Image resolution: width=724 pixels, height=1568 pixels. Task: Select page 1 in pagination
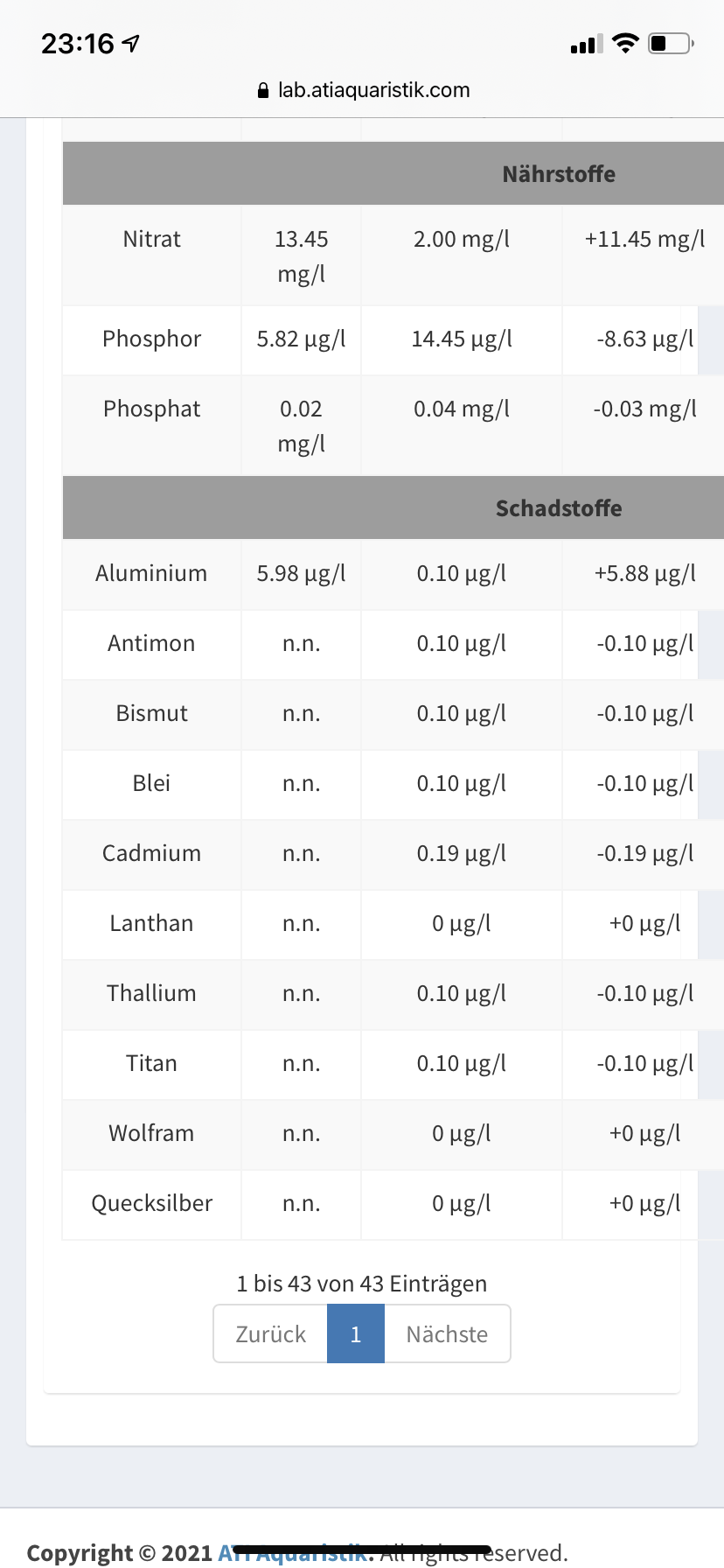[x=355, y=1333]
